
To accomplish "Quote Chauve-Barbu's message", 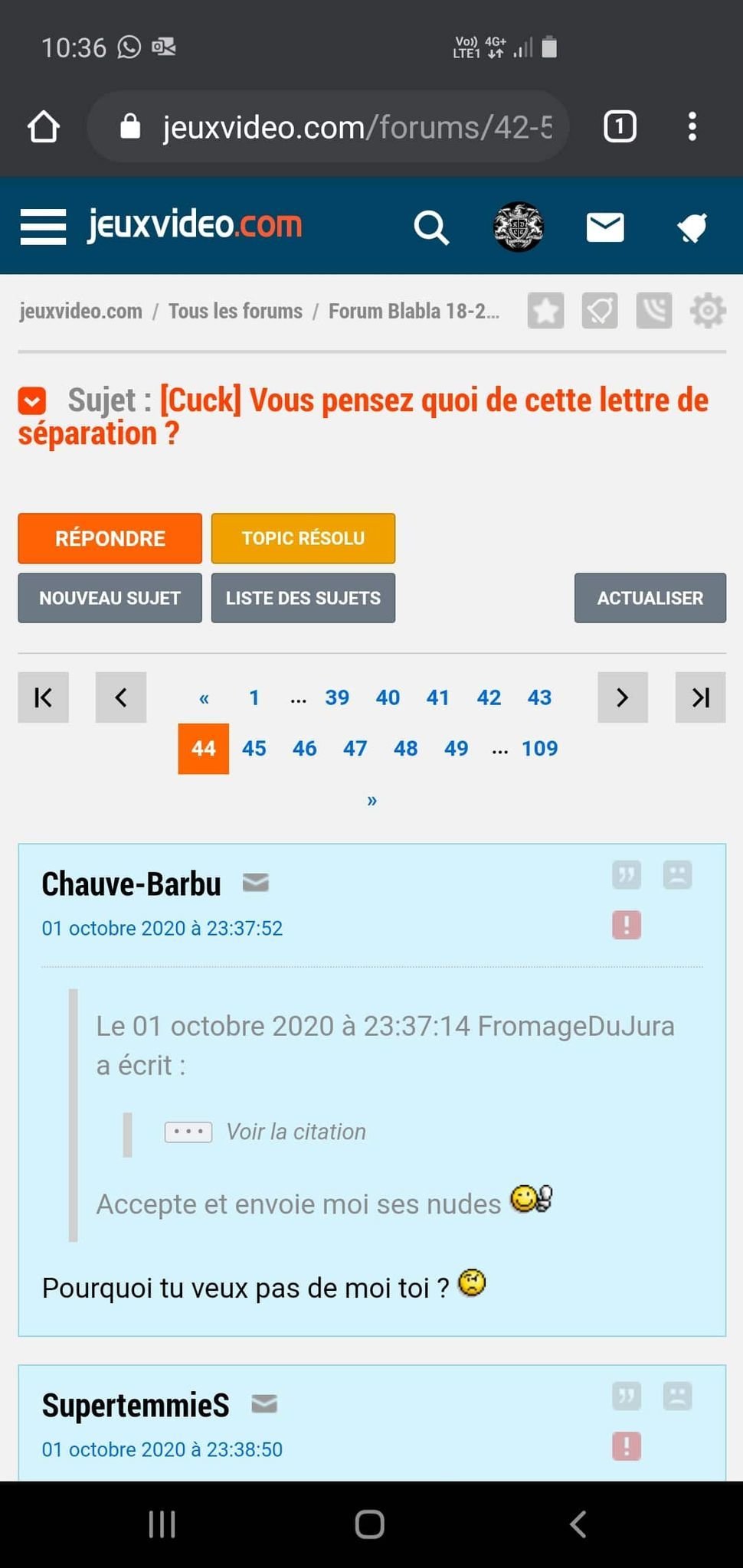I will tap(627, 874).
